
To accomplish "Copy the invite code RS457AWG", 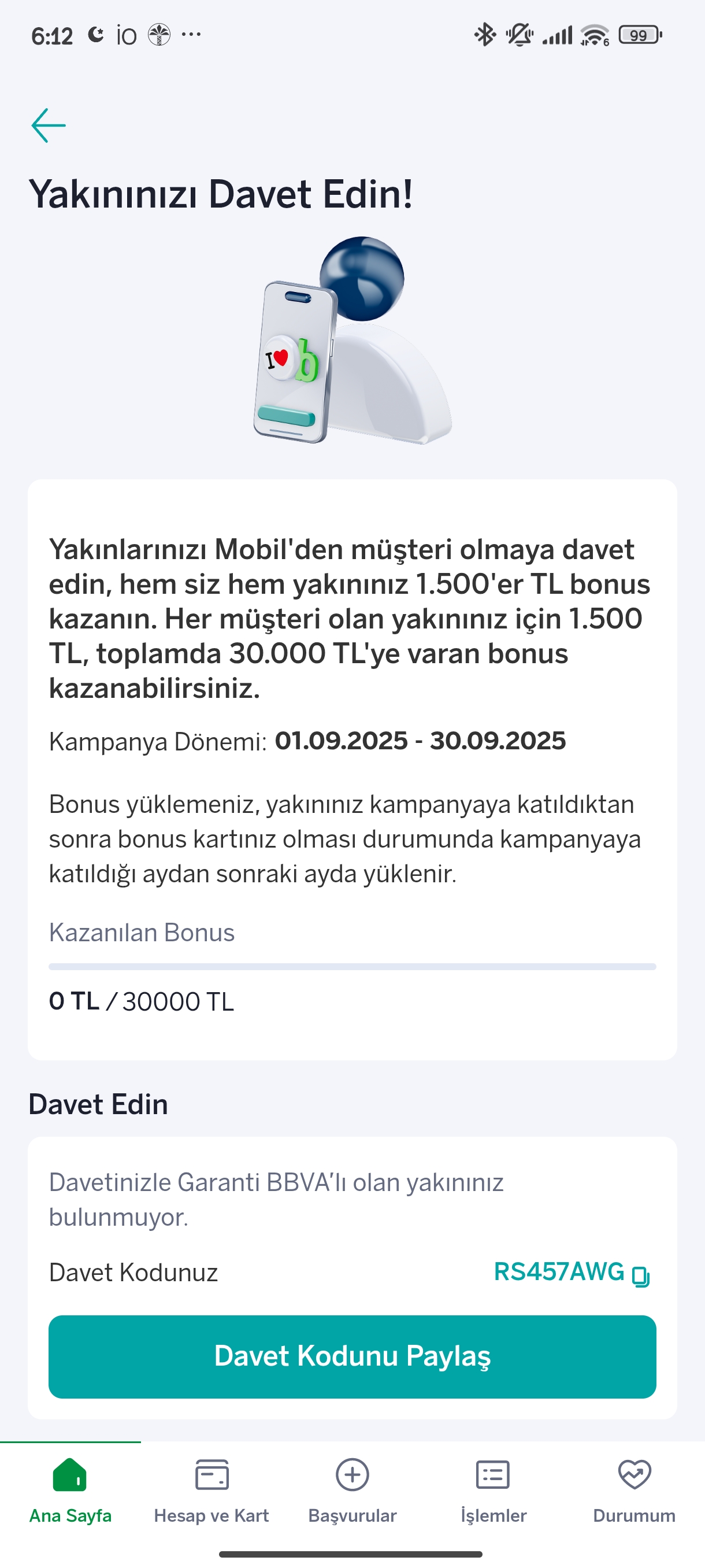I will [x=641, y=1276].
